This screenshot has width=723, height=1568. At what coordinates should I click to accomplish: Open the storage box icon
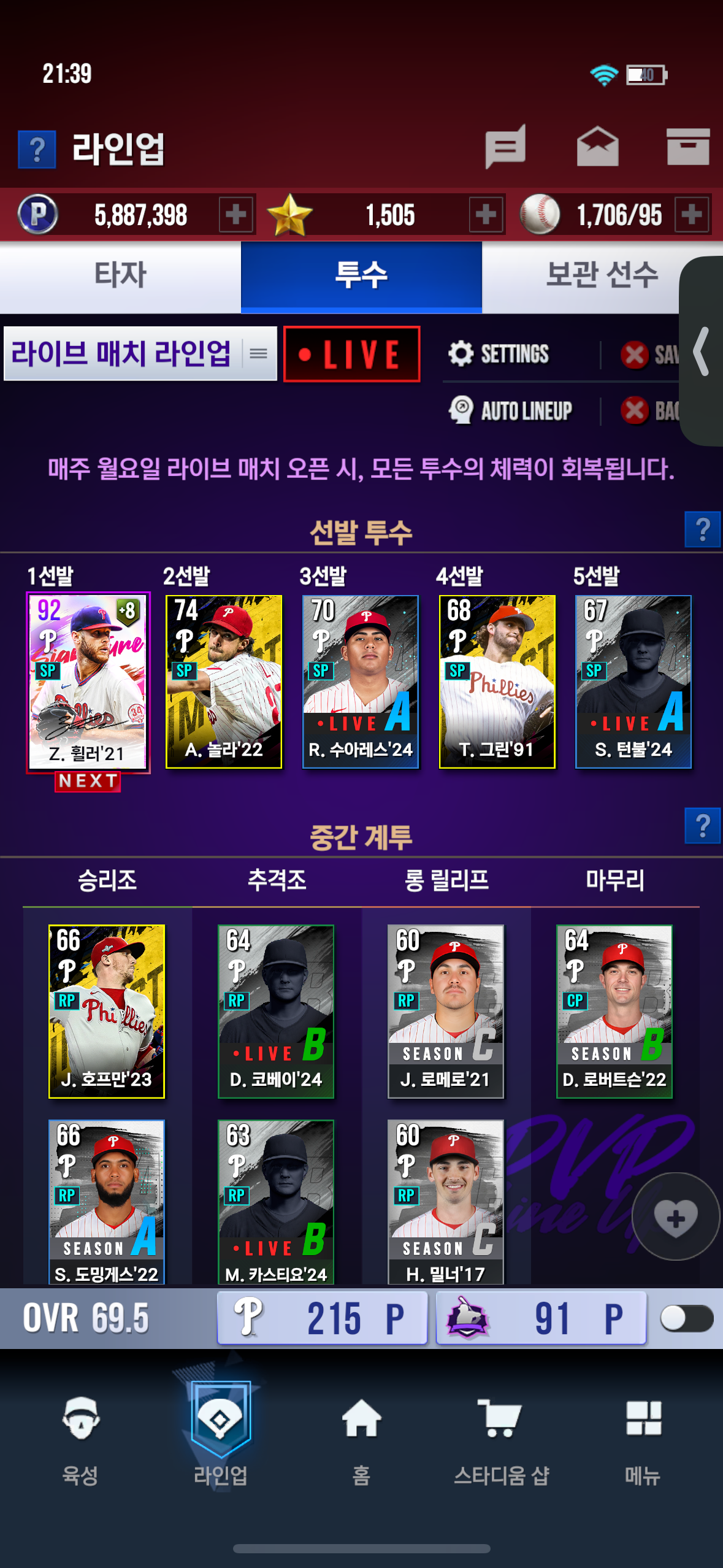pos(687,147)
